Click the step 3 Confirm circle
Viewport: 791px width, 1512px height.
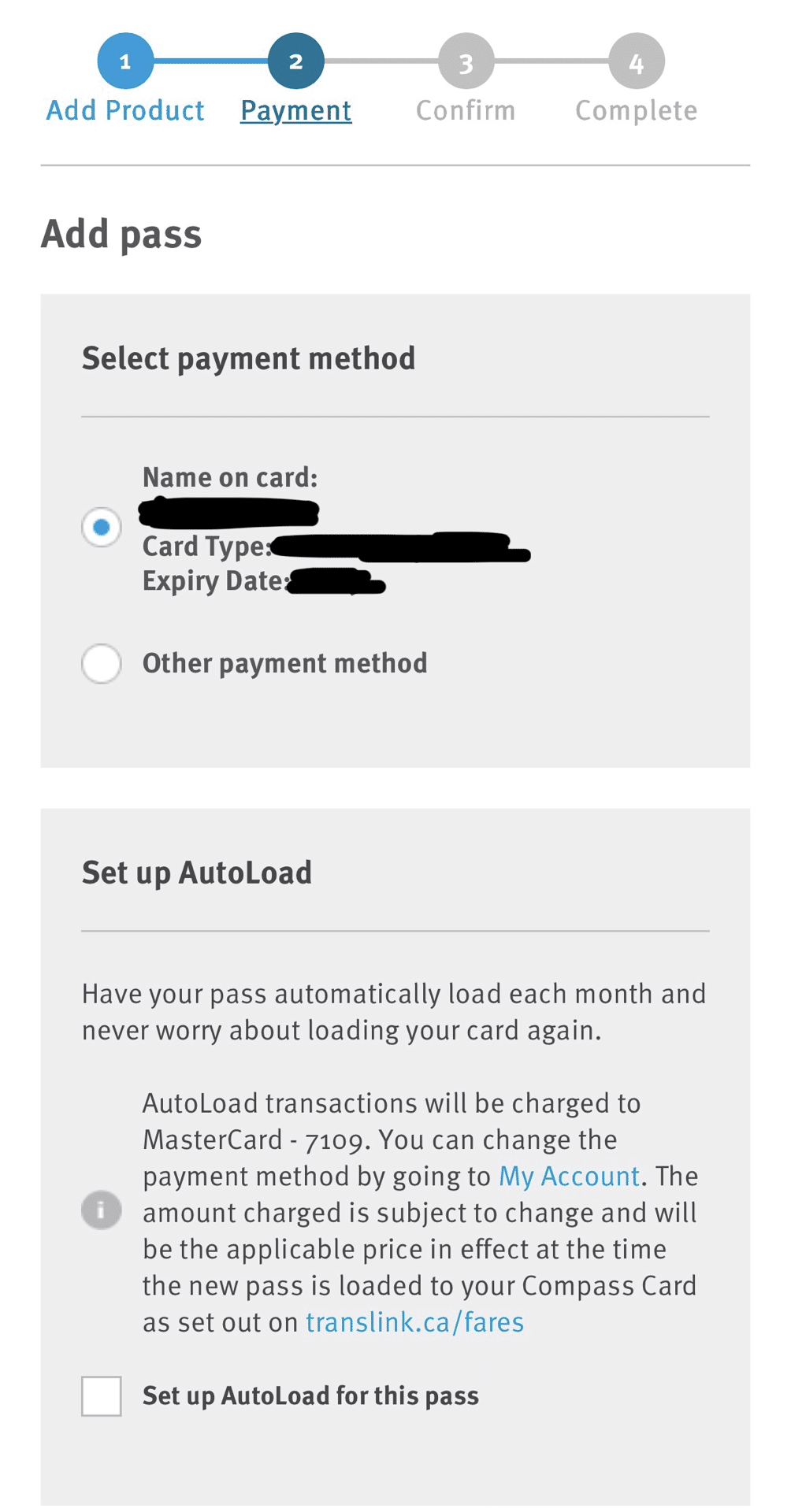tap(465, 61)
